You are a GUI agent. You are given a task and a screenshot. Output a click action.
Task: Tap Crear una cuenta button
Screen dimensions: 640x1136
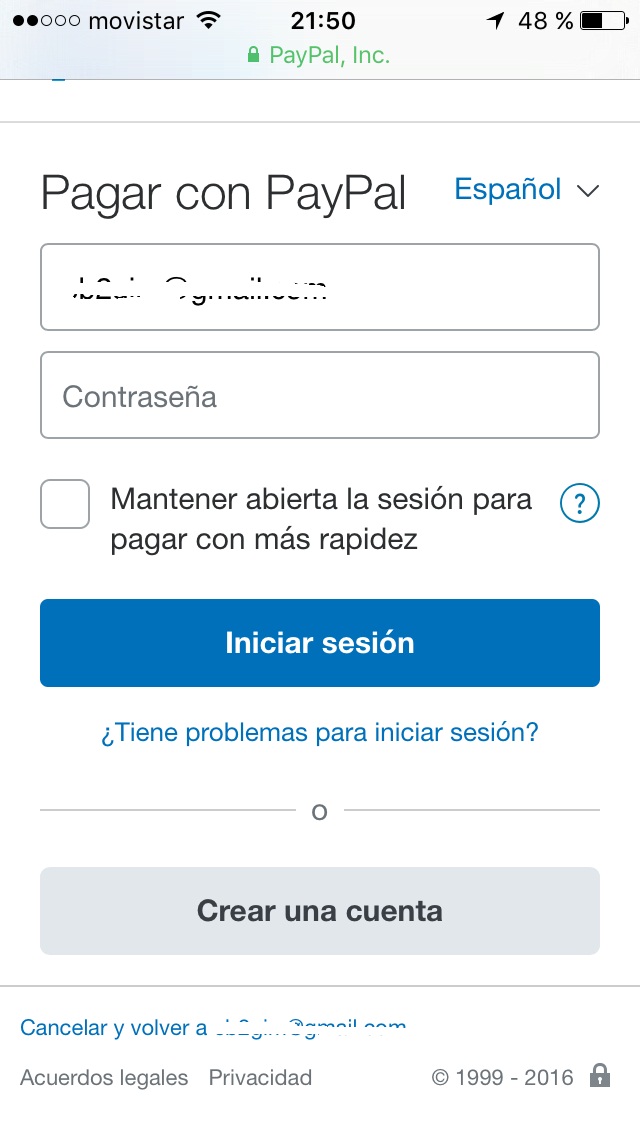tap(320, 911)
